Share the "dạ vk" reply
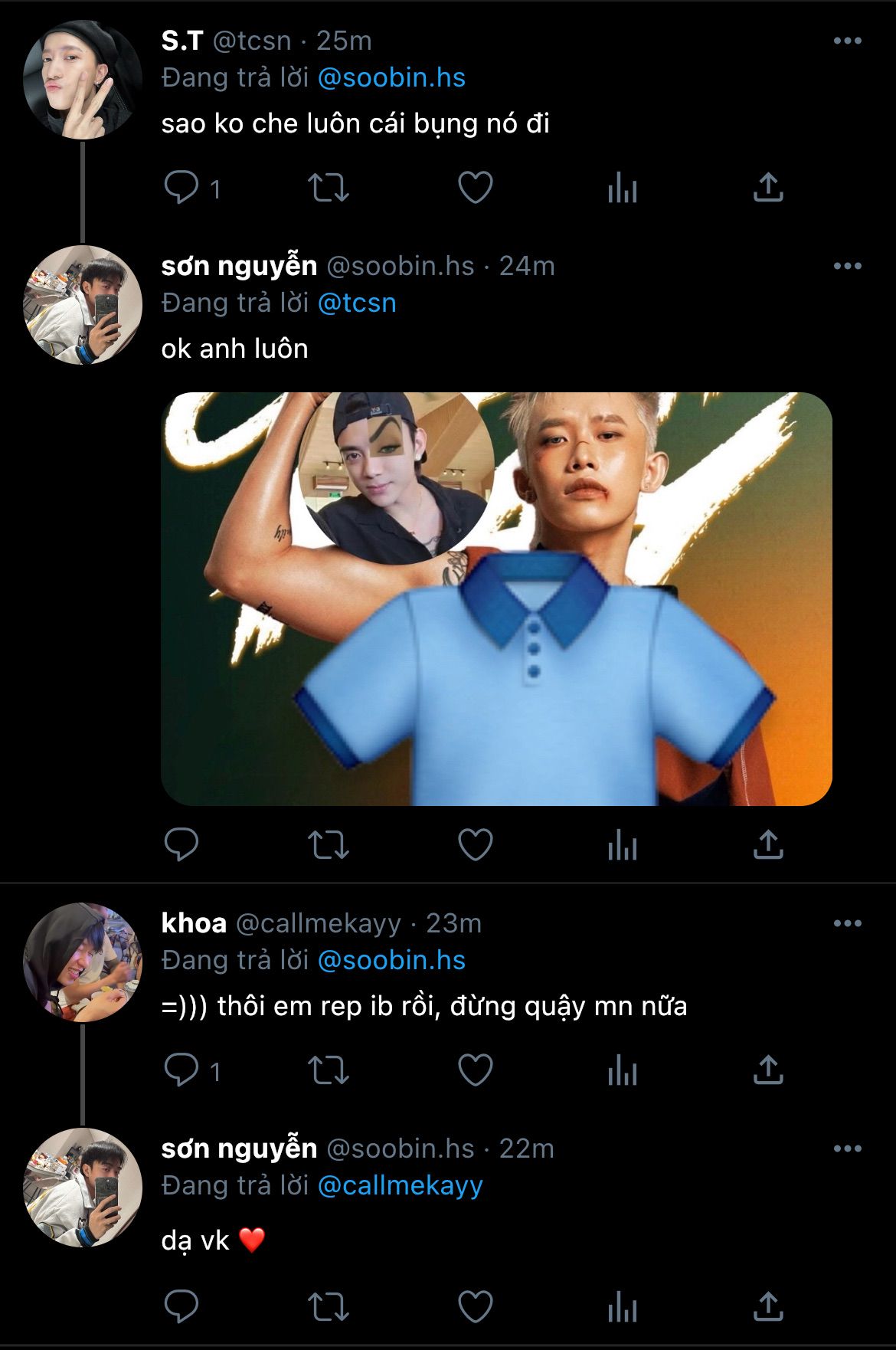The image size is (896, 1350). 767,1306
